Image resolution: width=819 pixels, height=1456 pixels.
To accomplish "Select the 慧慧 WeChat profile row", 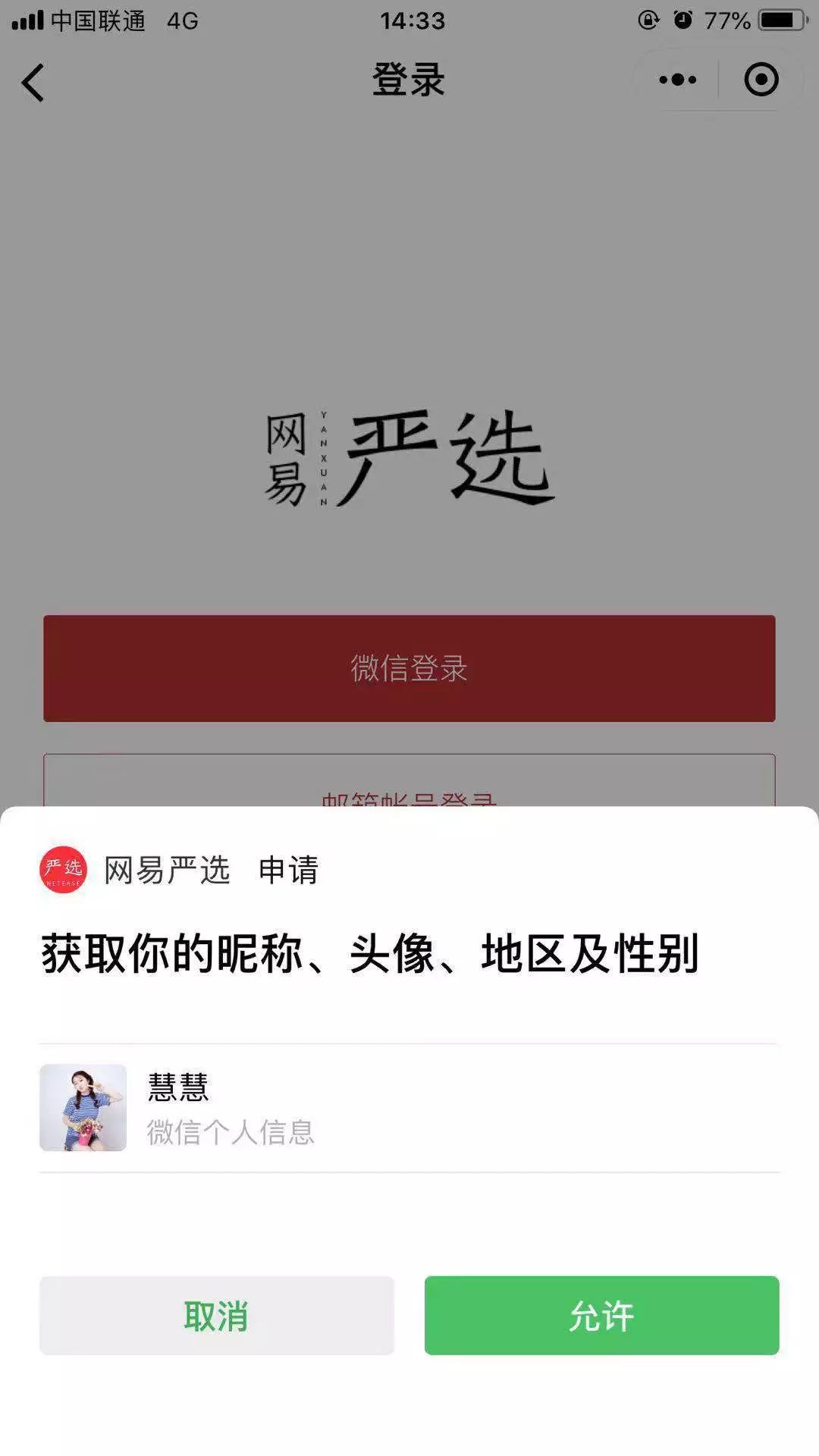I will [408, 1108].
